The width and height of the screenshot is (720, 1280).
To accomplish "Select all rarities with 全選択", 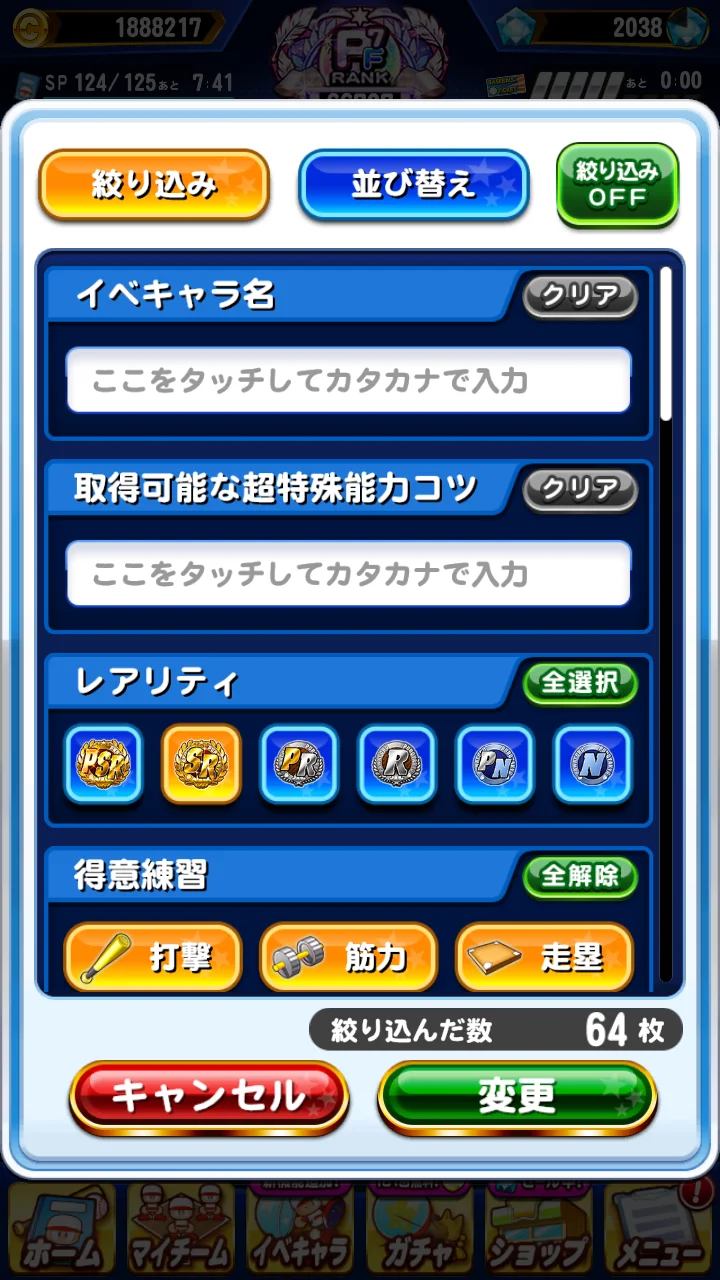I will tap(580, 683).
